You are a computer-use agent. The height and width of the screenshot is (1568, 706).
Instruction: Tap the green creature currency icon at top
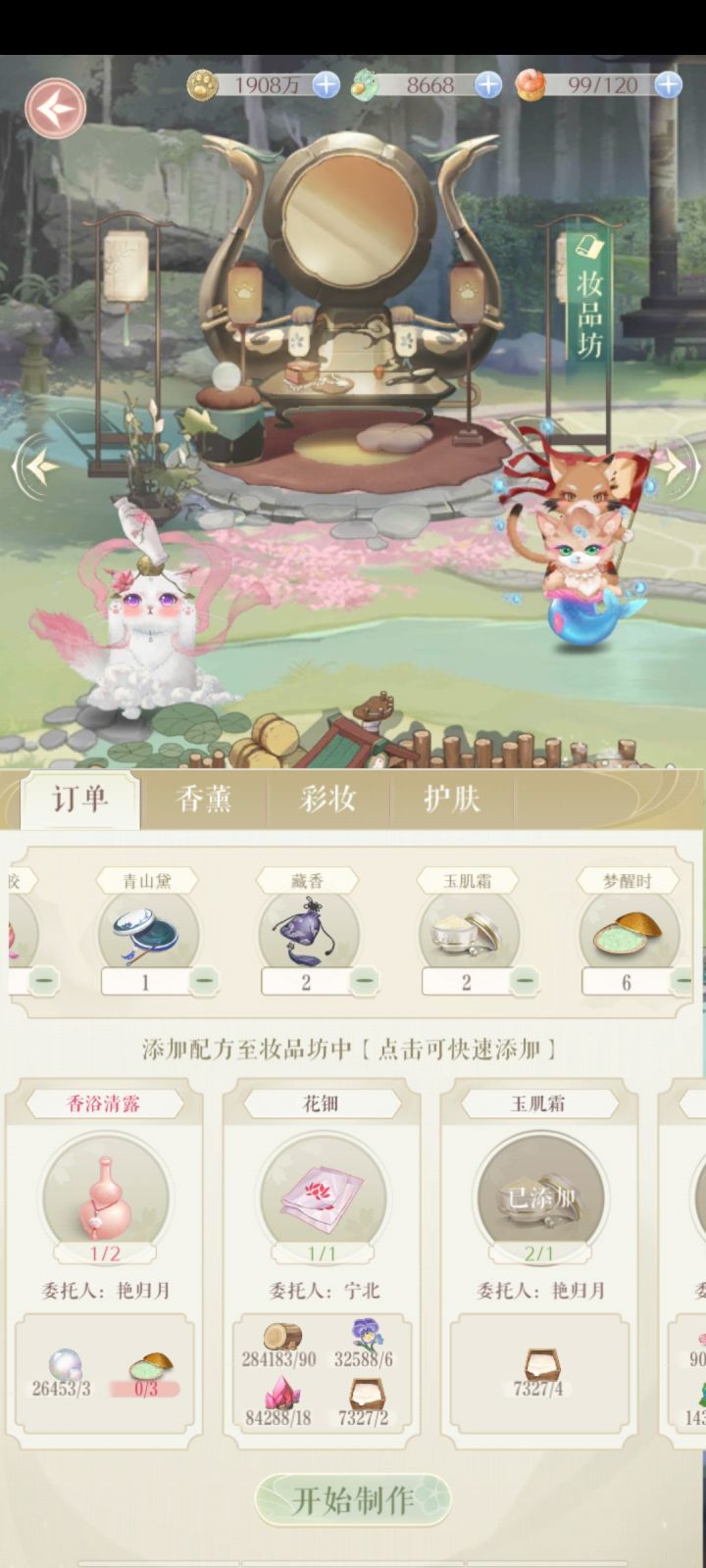tap(367, 85)
